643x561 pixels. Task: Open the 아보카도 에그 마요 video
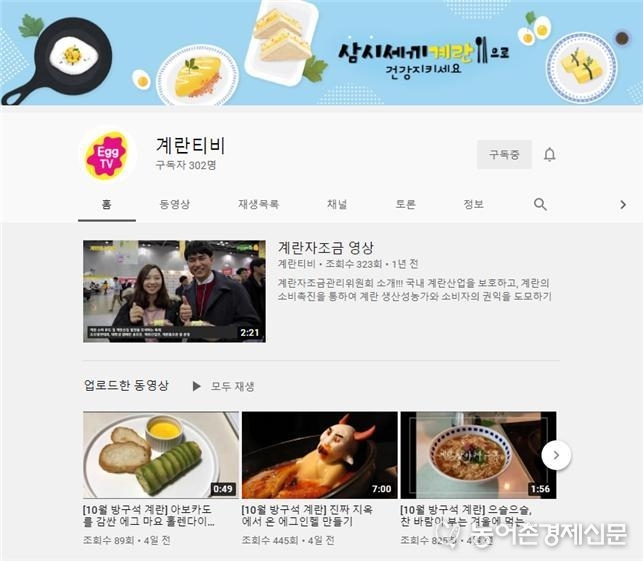pos(160,455)
